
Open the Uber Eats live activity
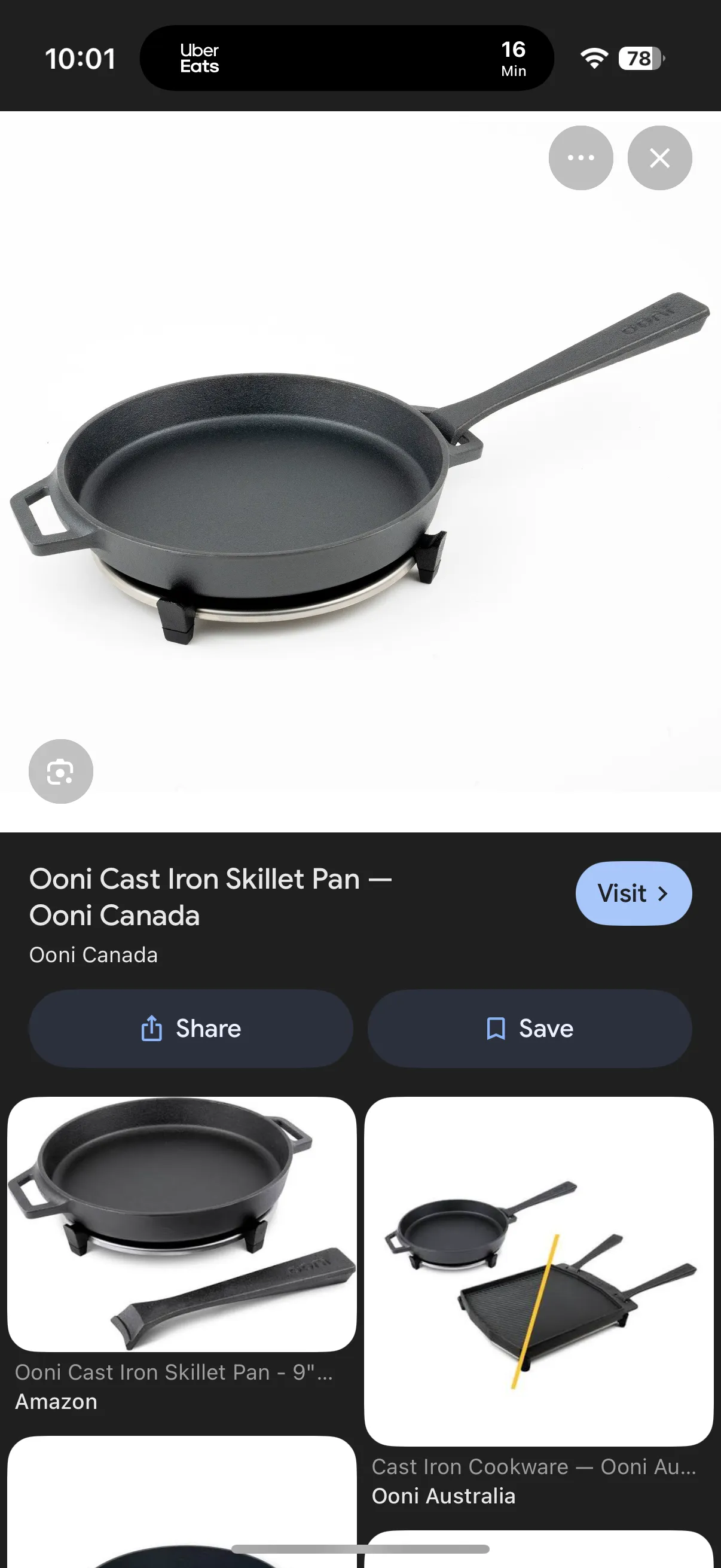347,59
